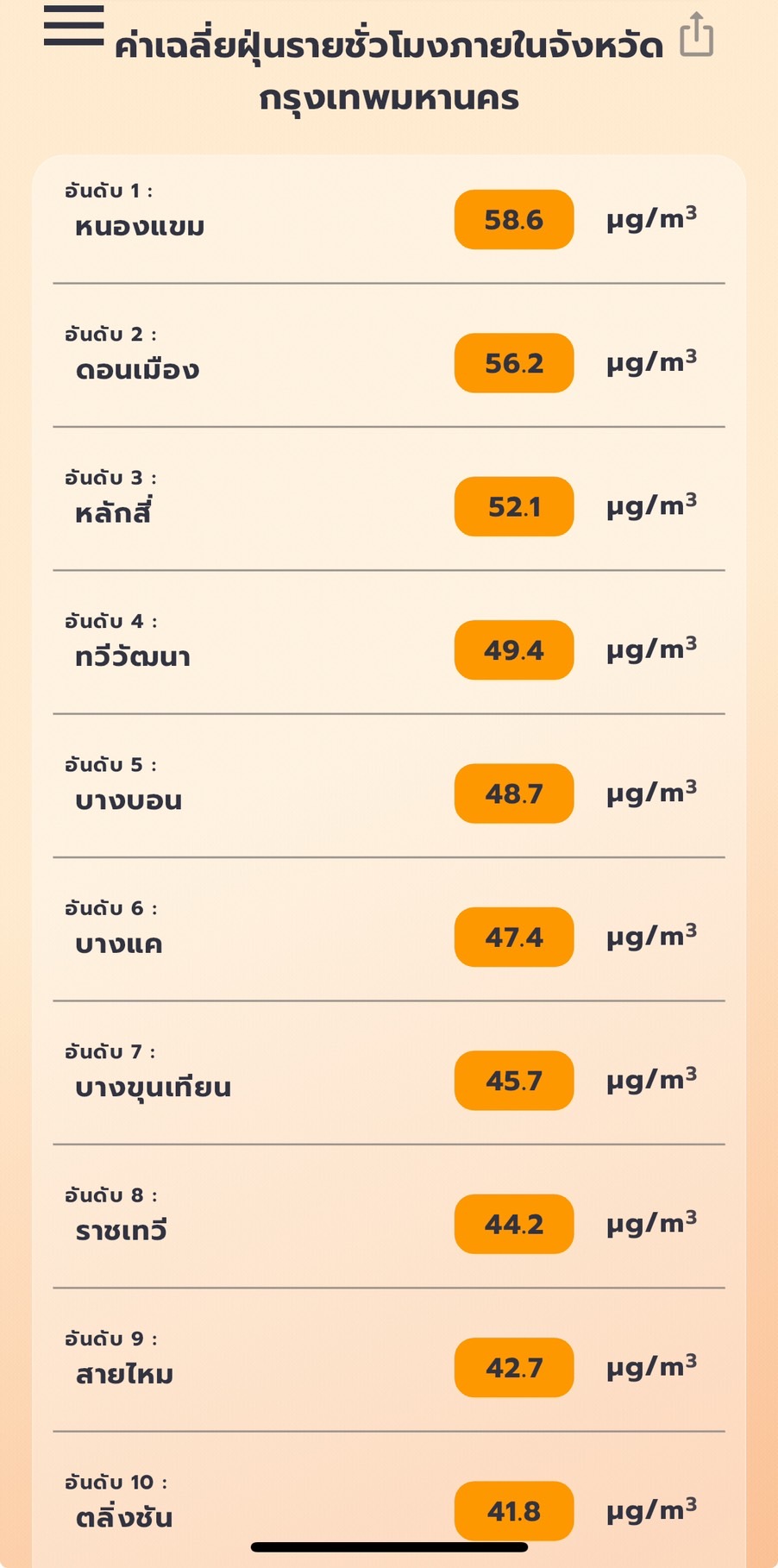Tap the µg/m³ unit next to 58.6
The height and width of the screenshot is (1568, 778).
pyautogui.click(x=653, y=218)
